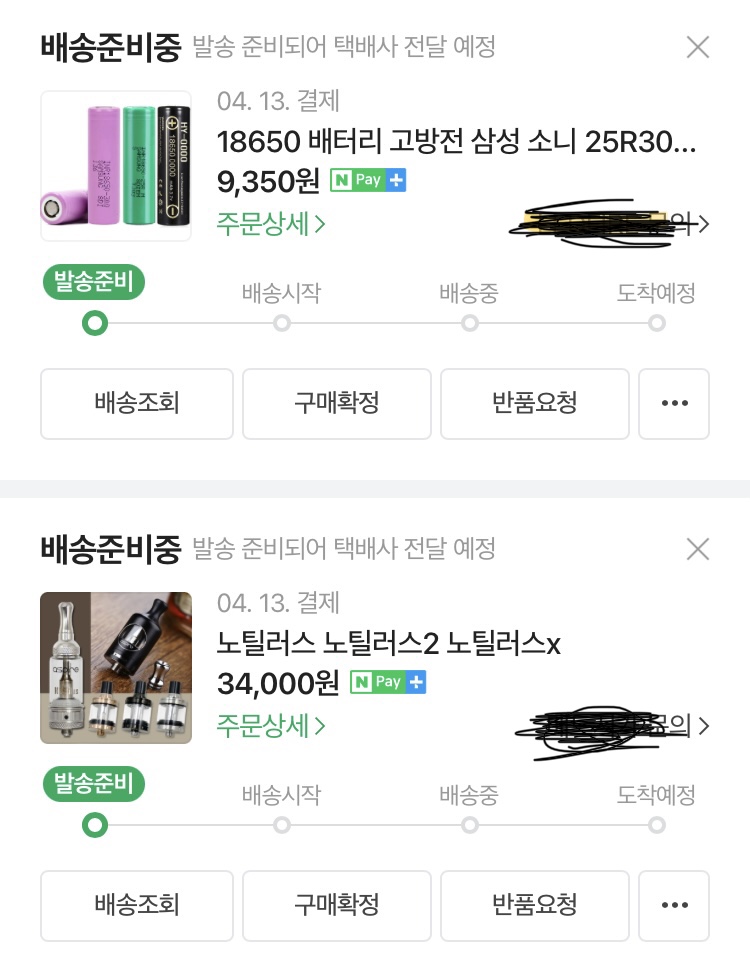
Task: Request 반품요청 for the 18650 battery order
Action: [534, 404]
